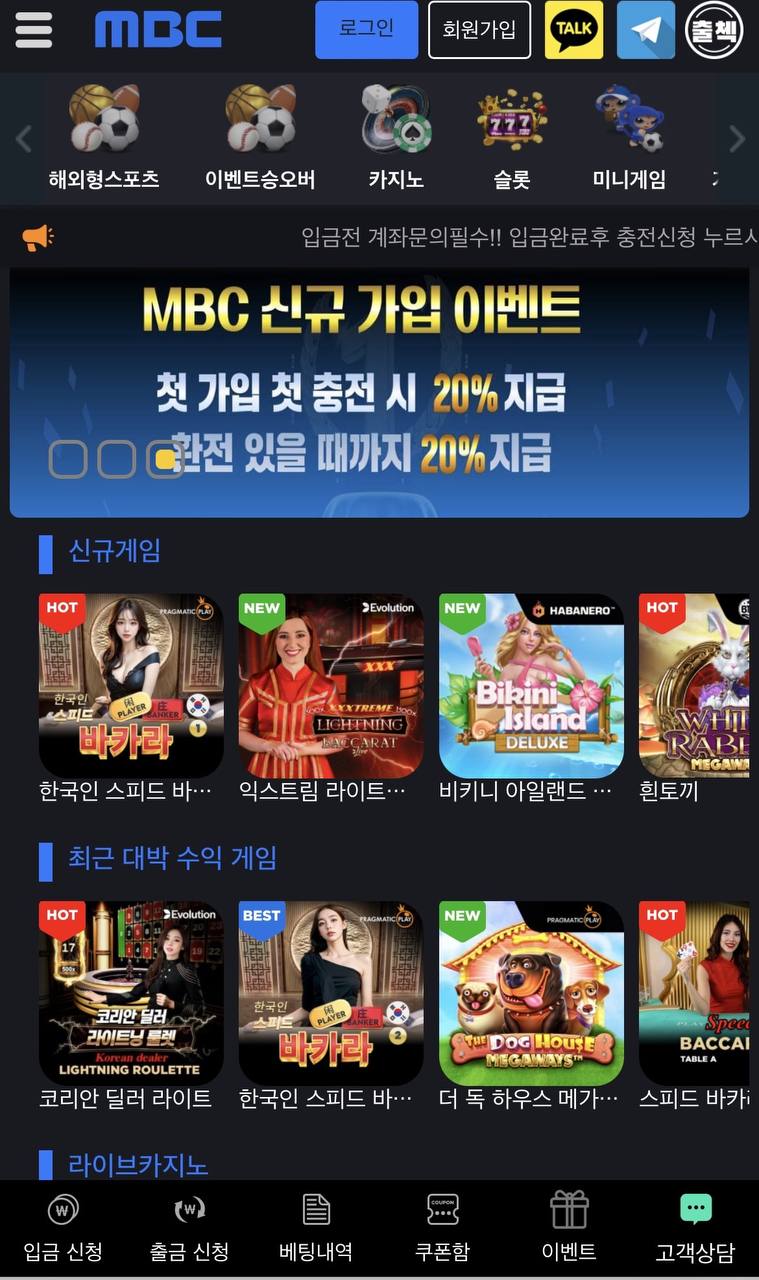The width and height of the screenshot is (759, 1280).
Task: Go to 출금 신청 in the bottom bar
Action: point(189,1228)
